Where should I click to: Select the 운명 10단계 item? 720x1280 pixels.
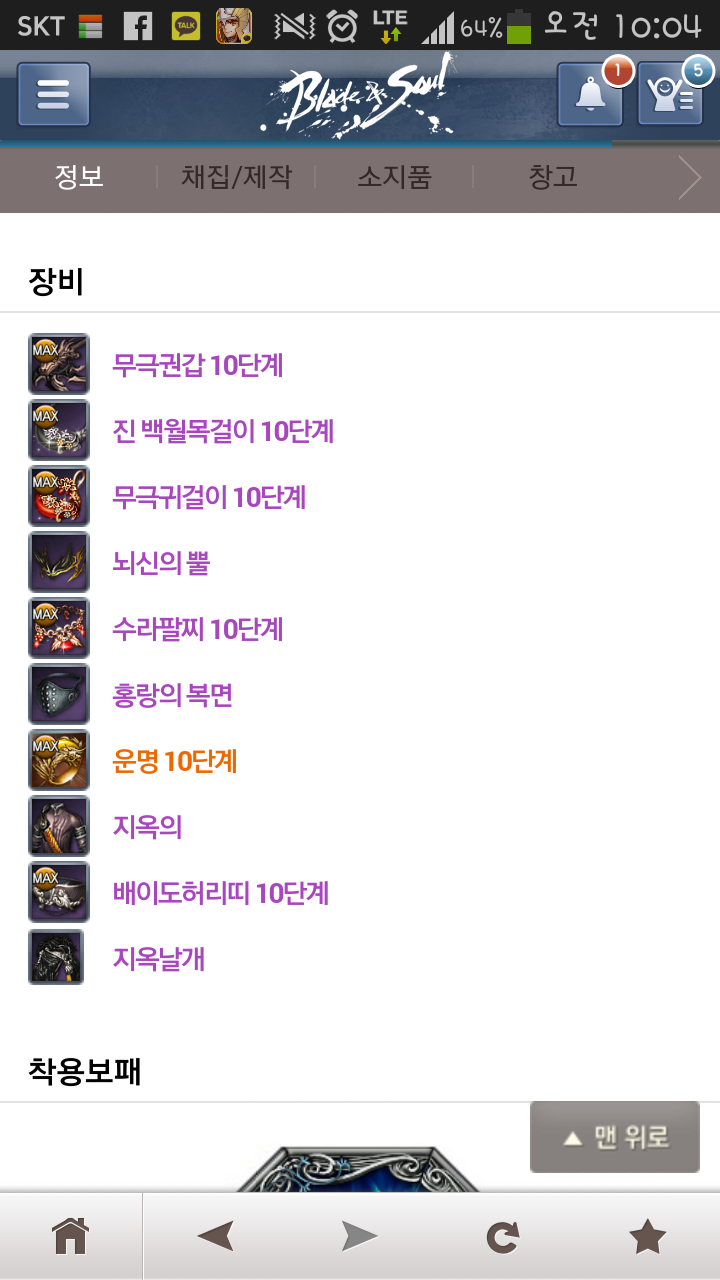click(x=174, y=761)
